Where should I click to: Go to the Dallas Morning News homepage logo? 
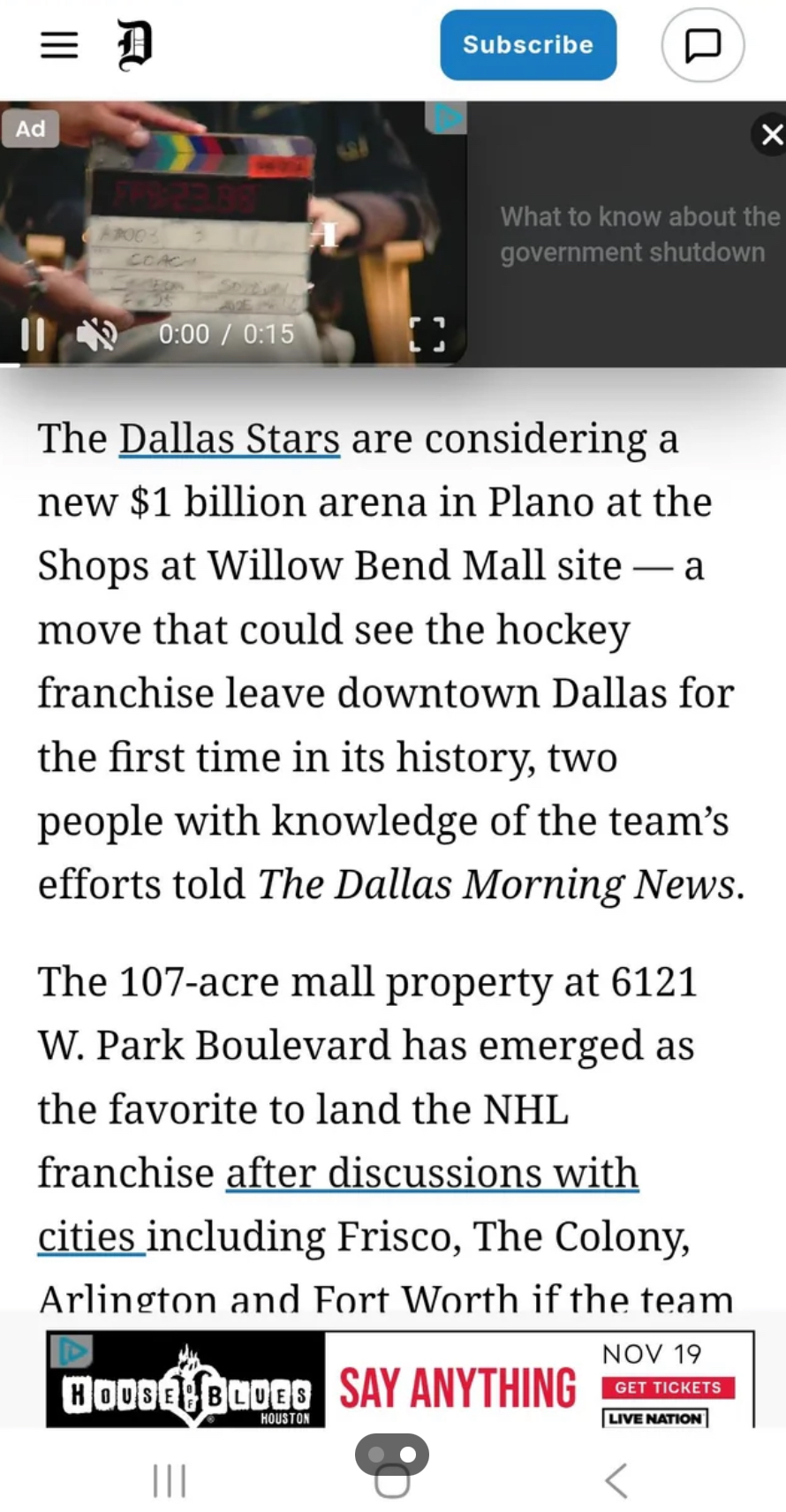(x=135, y=45)
